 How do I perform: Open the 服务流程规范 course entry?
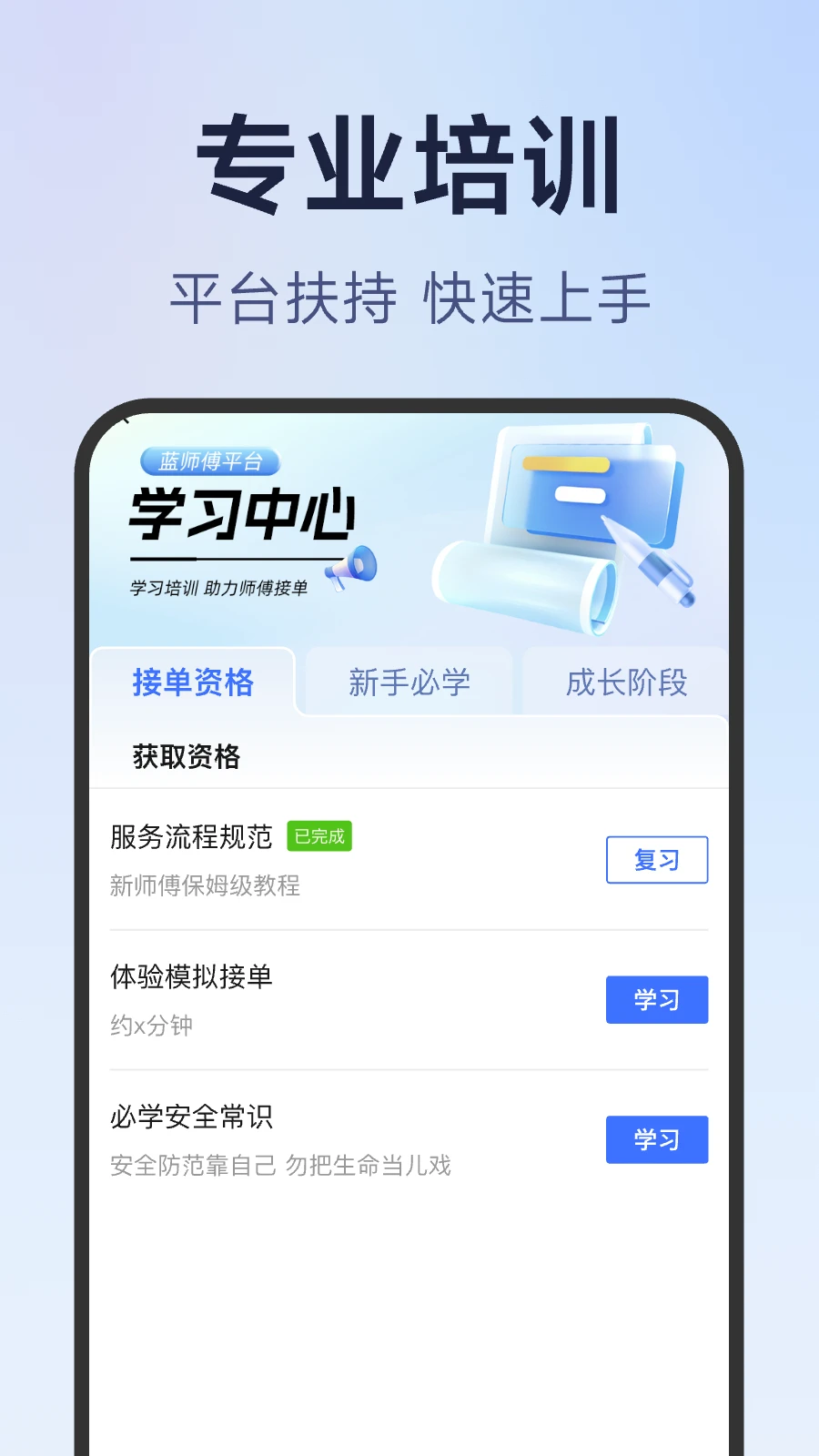(192, 835)
